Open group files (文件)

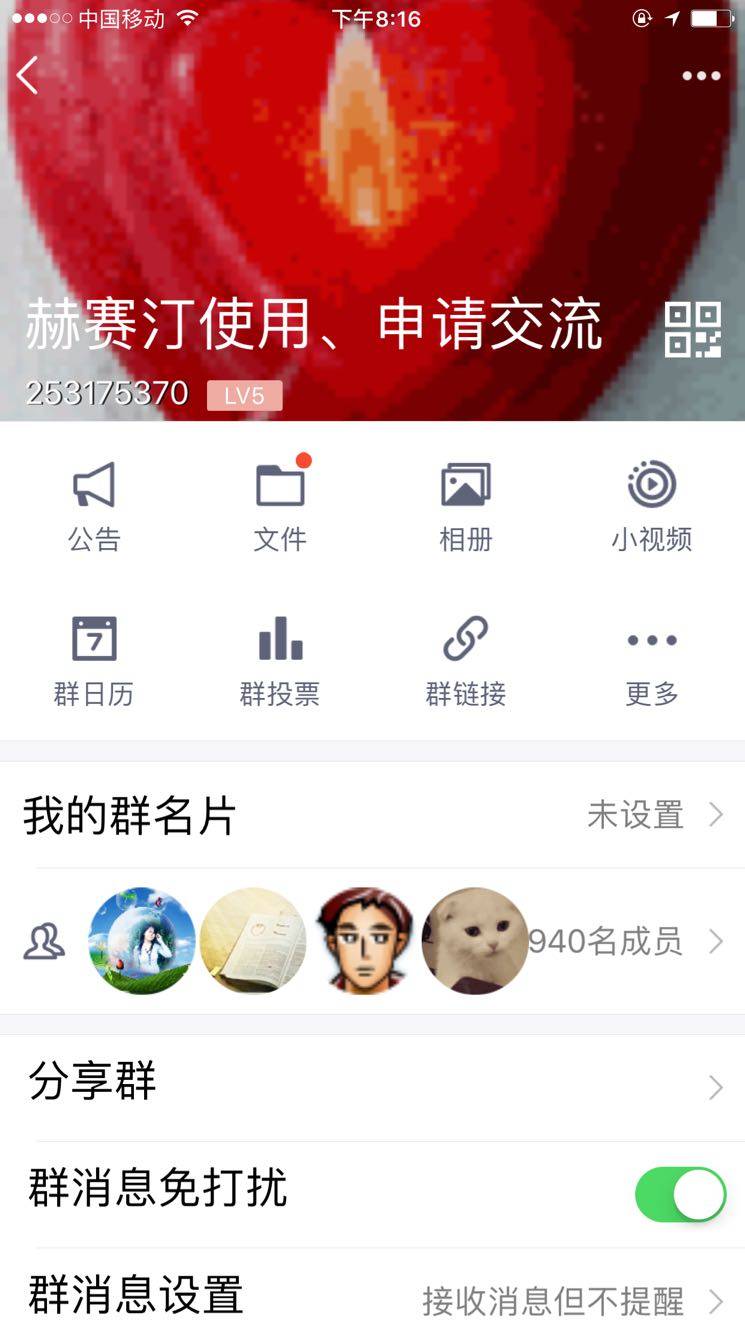280,506
